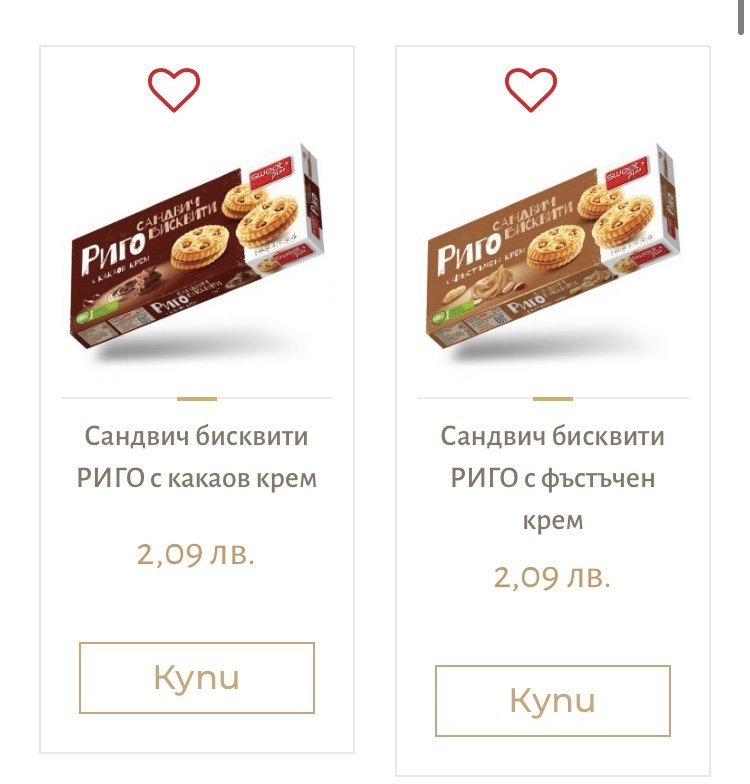This screenshot has height=784, width=750.
Task: Add the какаов крем biscuits to favorites
Action: [174, 89]
